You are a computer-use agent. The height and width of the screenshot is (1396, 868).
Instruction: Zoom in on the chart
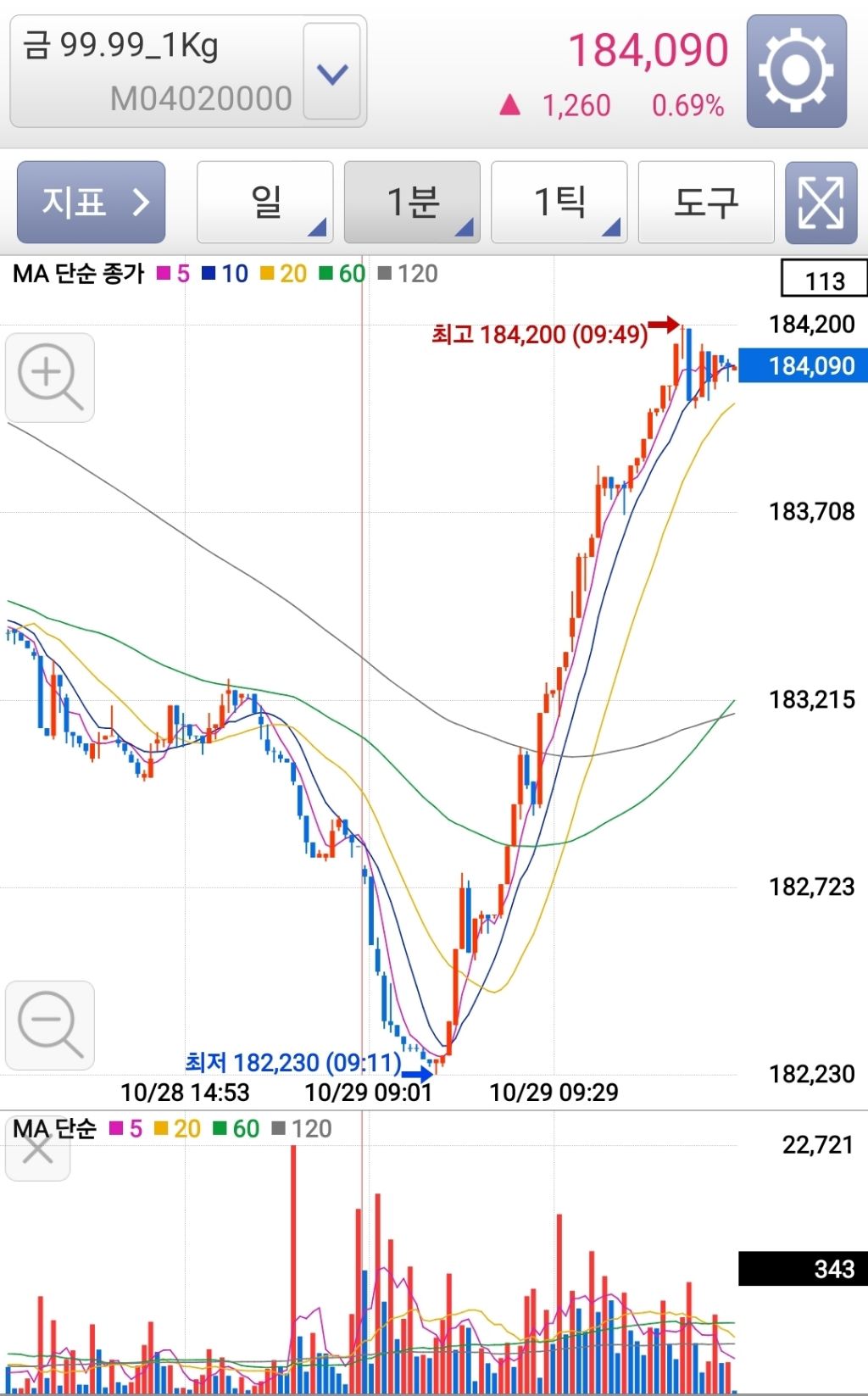[50, 377]
